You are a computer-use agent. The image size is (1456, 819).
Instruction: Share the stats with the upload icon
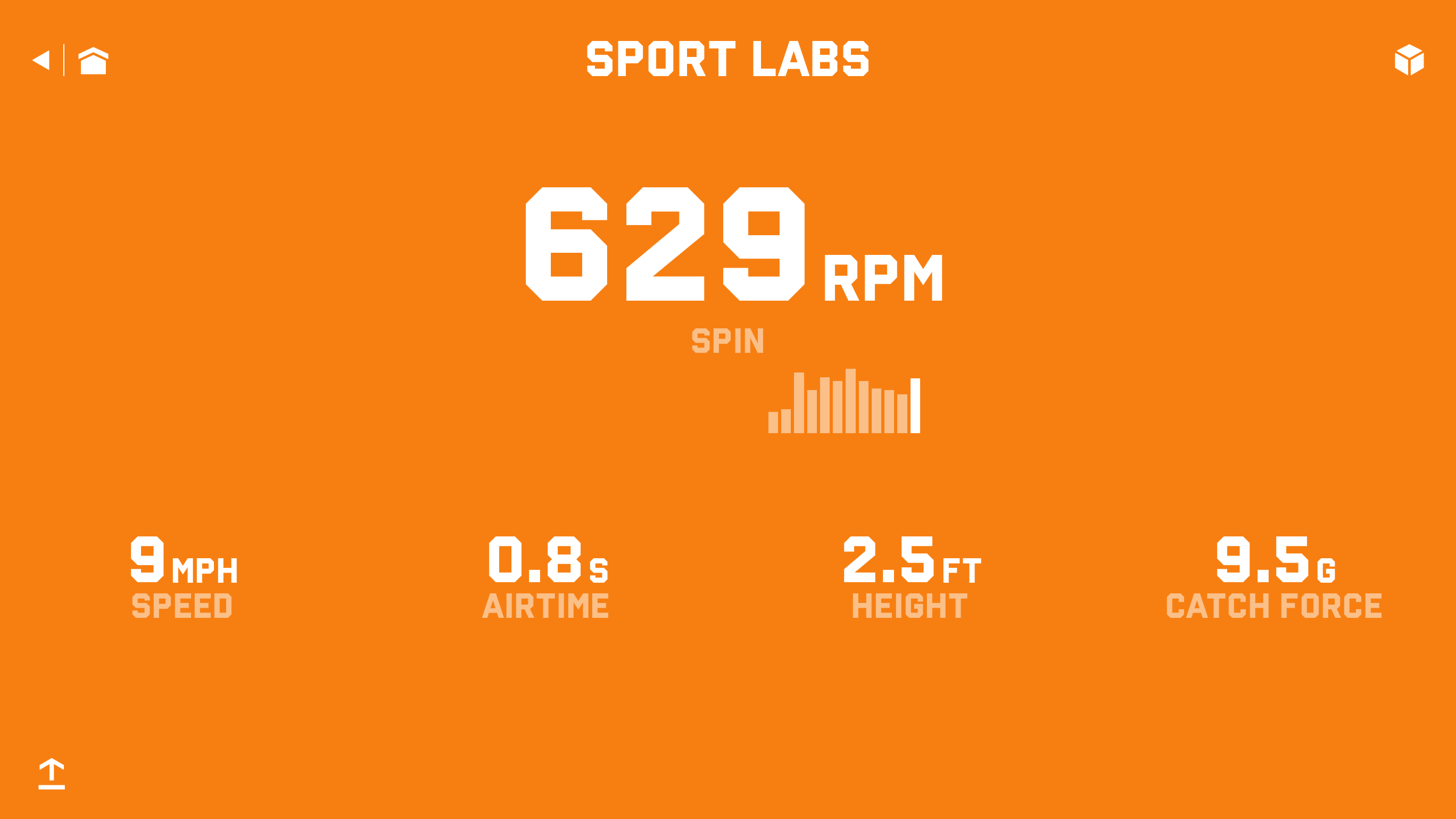(52, 773)
